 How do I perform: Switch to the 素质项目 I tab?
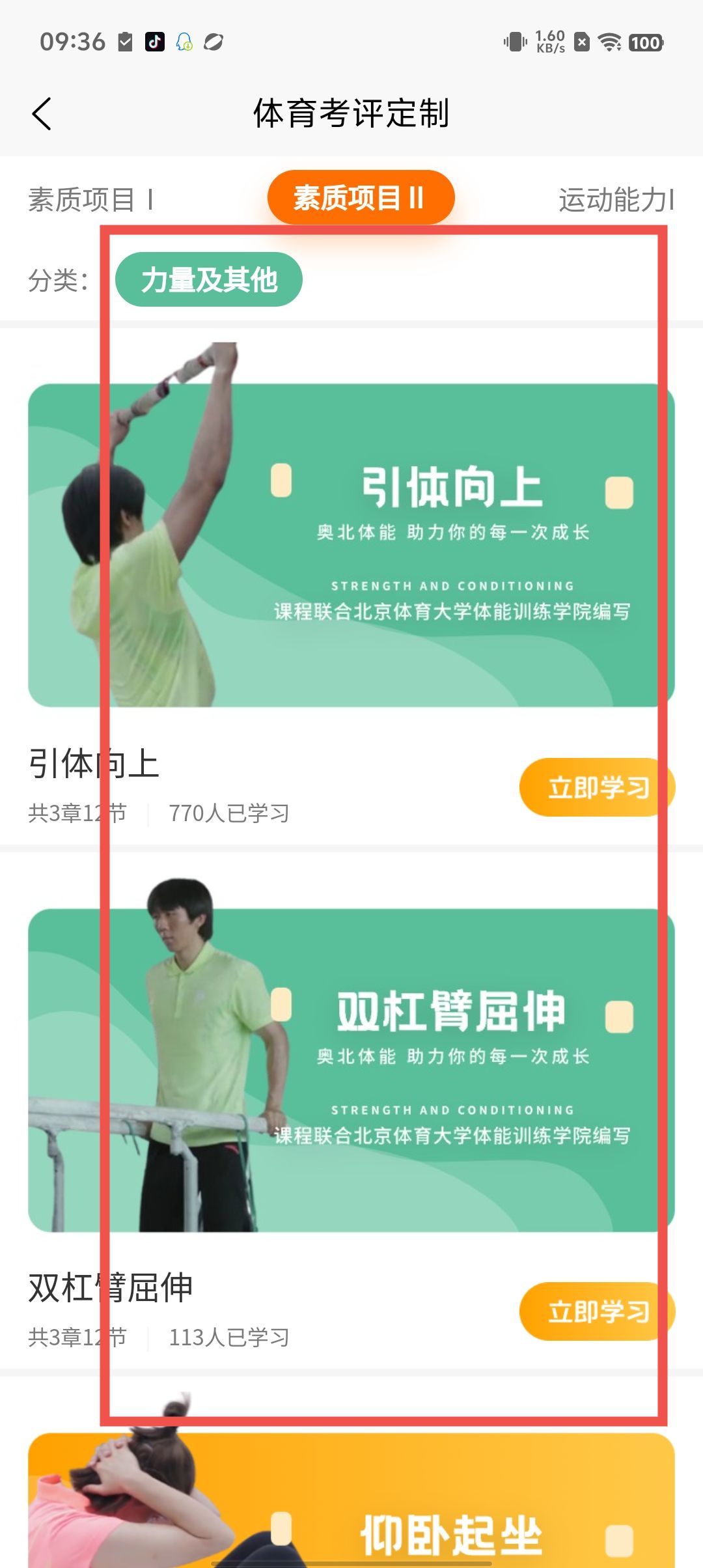(x=90, y=199)
